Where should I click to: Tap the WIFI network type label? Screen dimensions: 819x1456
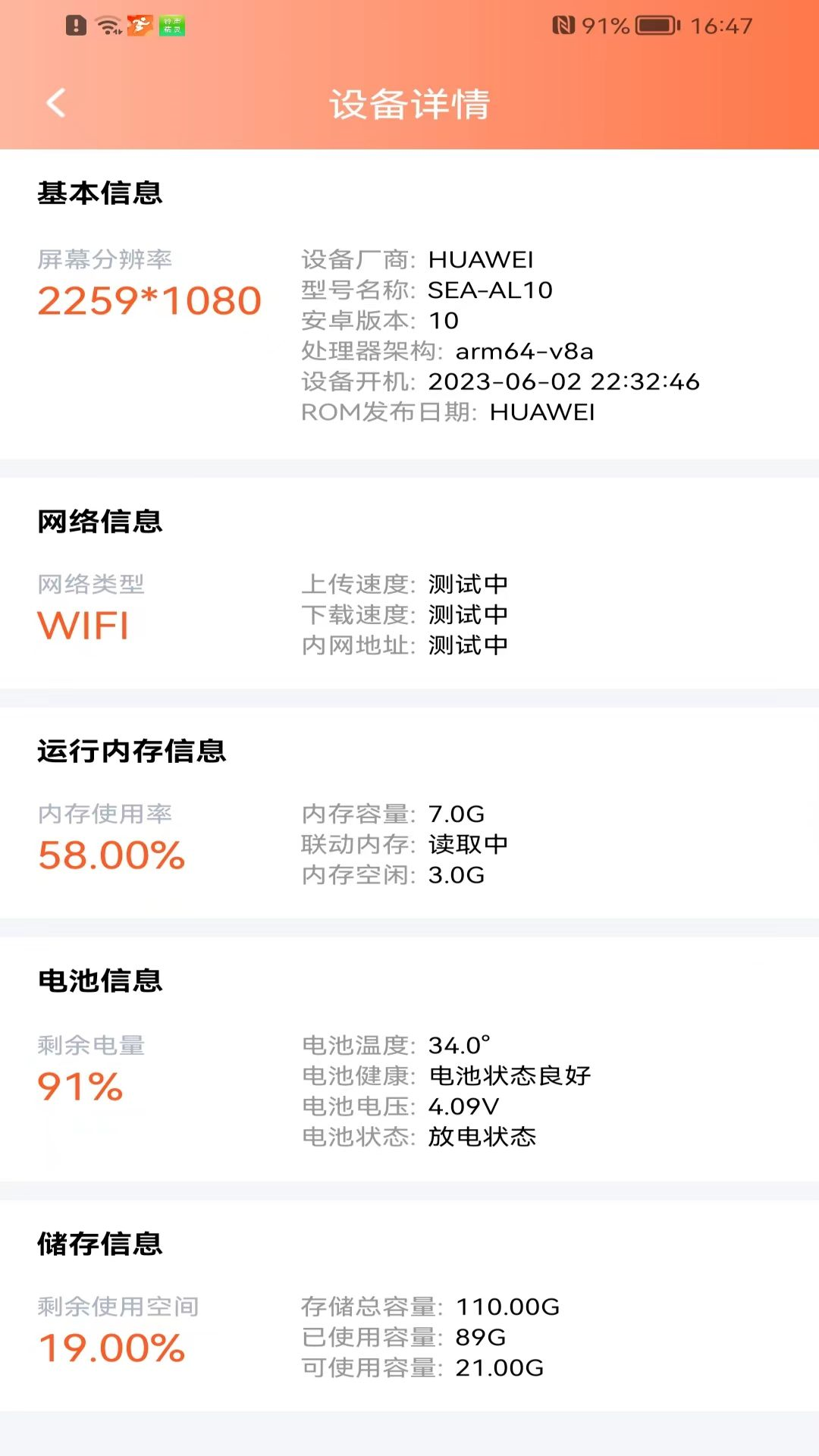pyautogui.click(x=83, y=626)
